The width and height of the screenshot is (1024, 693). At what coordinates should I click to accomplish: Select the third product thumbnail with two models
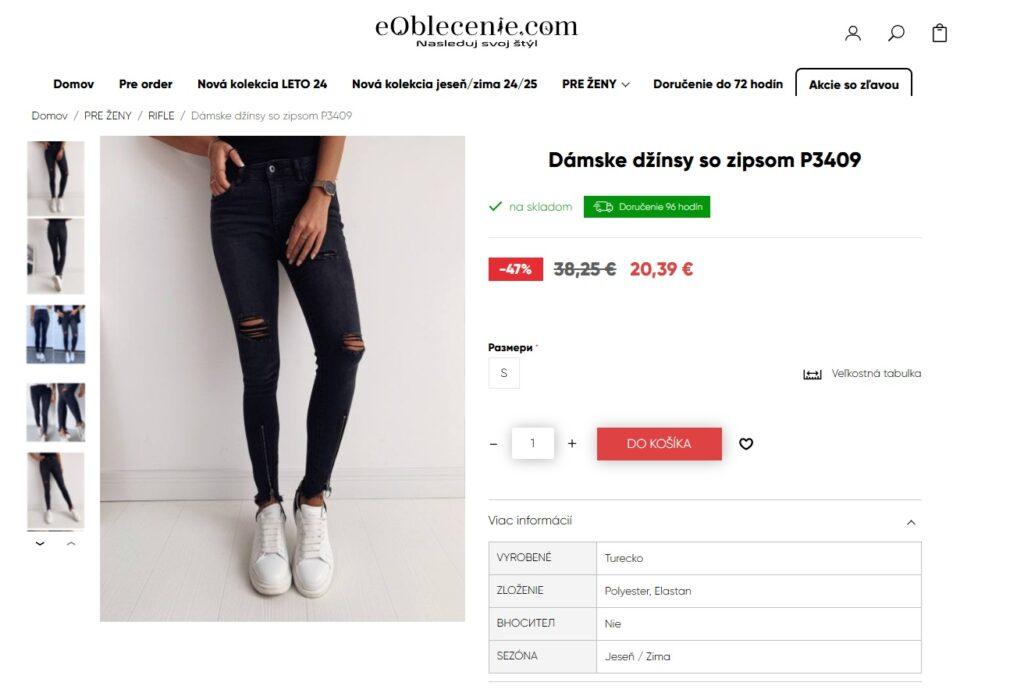(x=55, y=334)
